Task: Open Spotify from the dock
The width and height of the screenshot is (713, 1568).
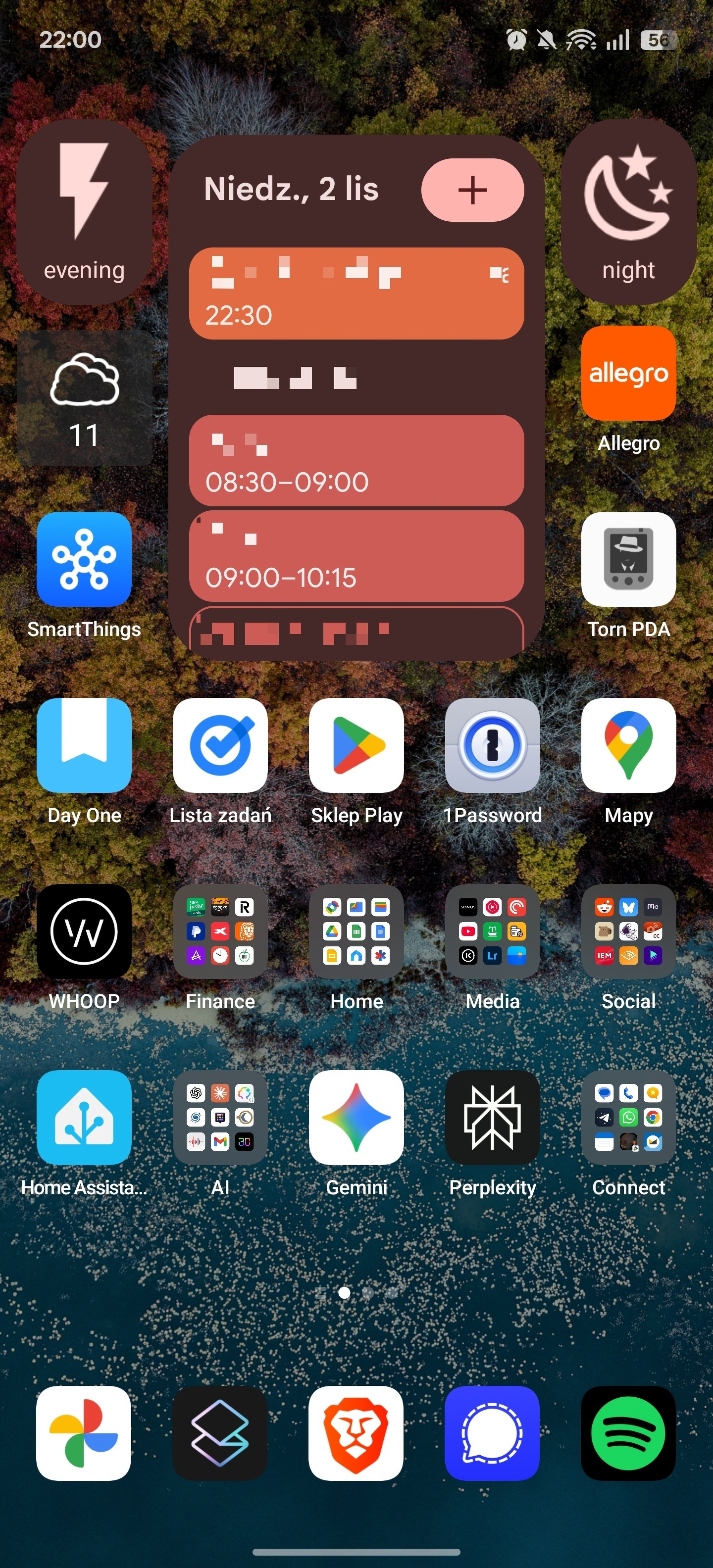Action: (628, 1433)
